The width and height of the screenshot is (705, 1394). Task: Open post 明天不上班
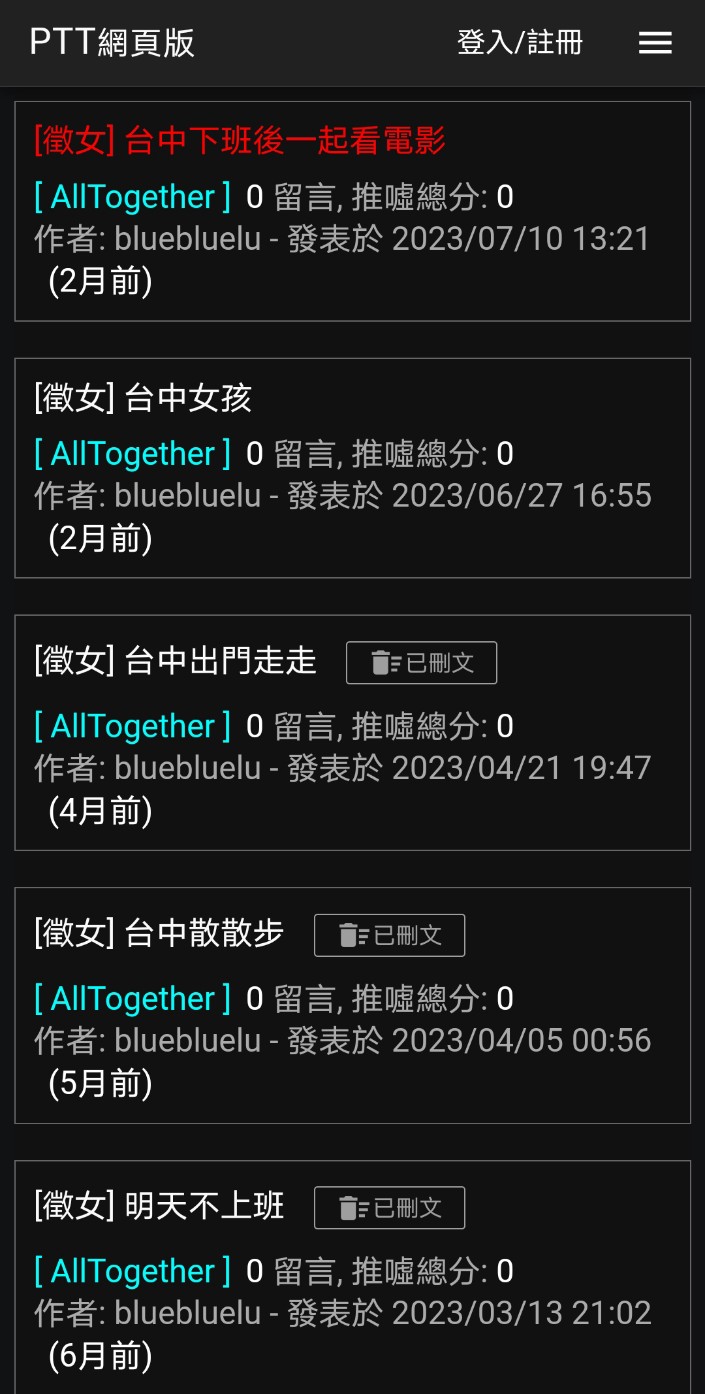(x=159, y=1206)
